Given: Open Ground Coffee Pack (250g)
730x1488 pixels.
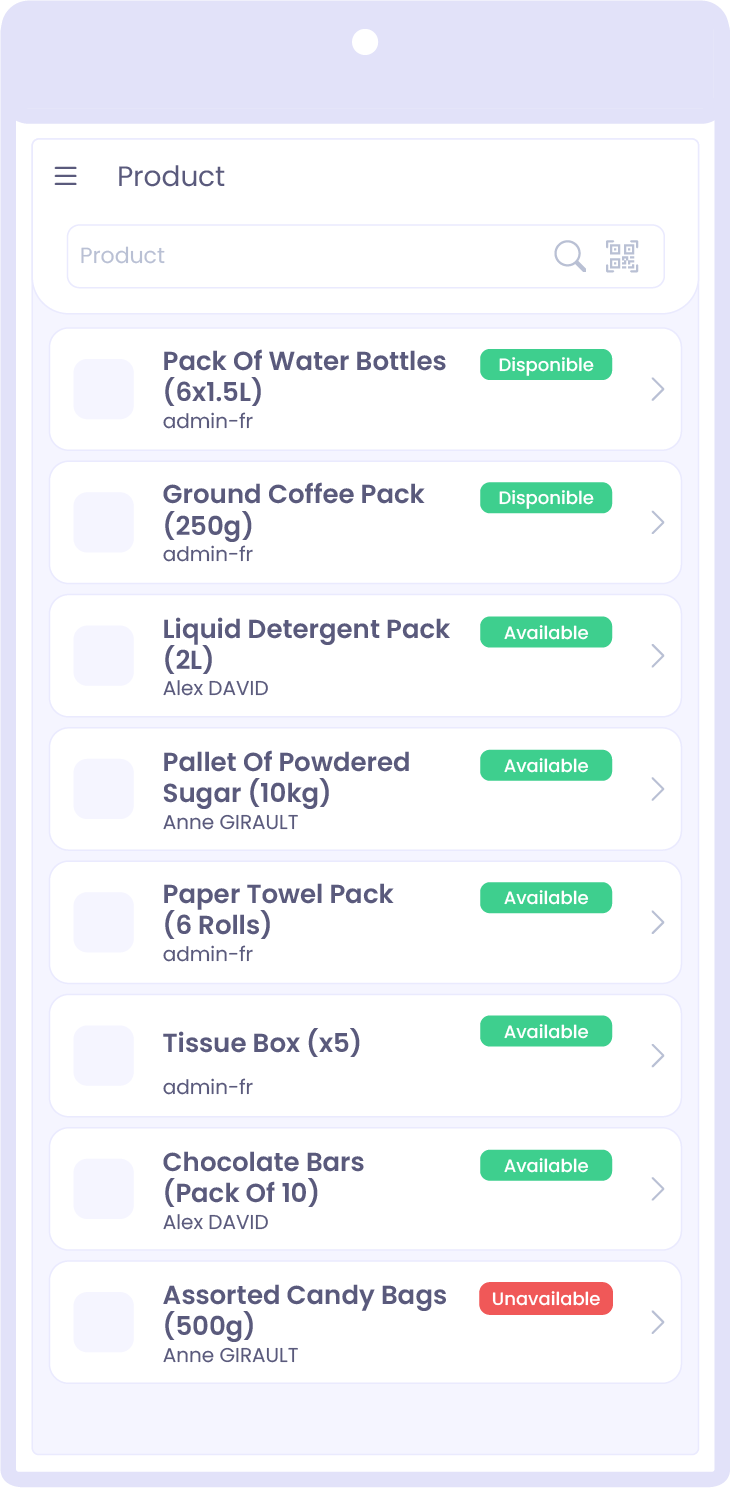Looking at the screenshot, I should click(x=365, y=522).
